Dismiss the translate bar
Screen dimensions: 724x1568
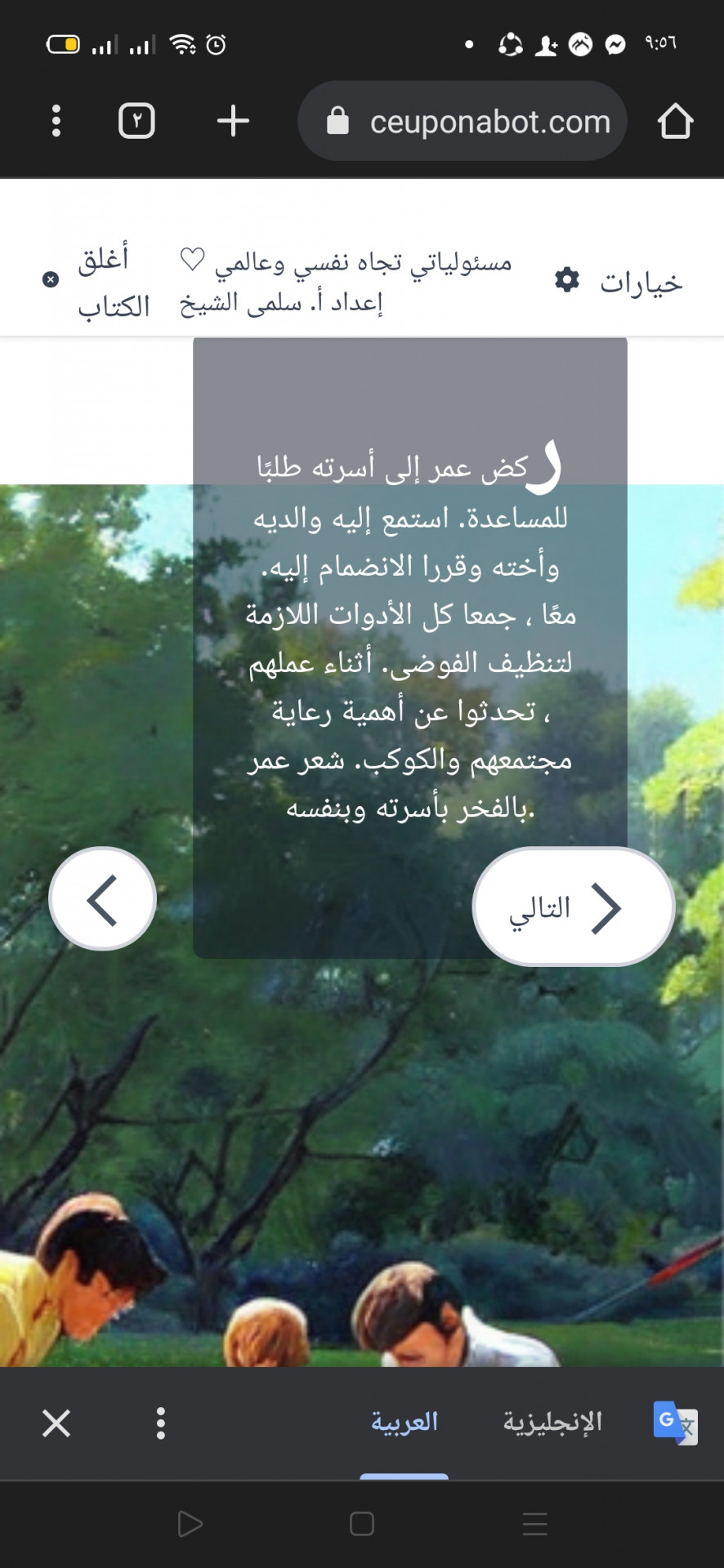[56, 1423]
